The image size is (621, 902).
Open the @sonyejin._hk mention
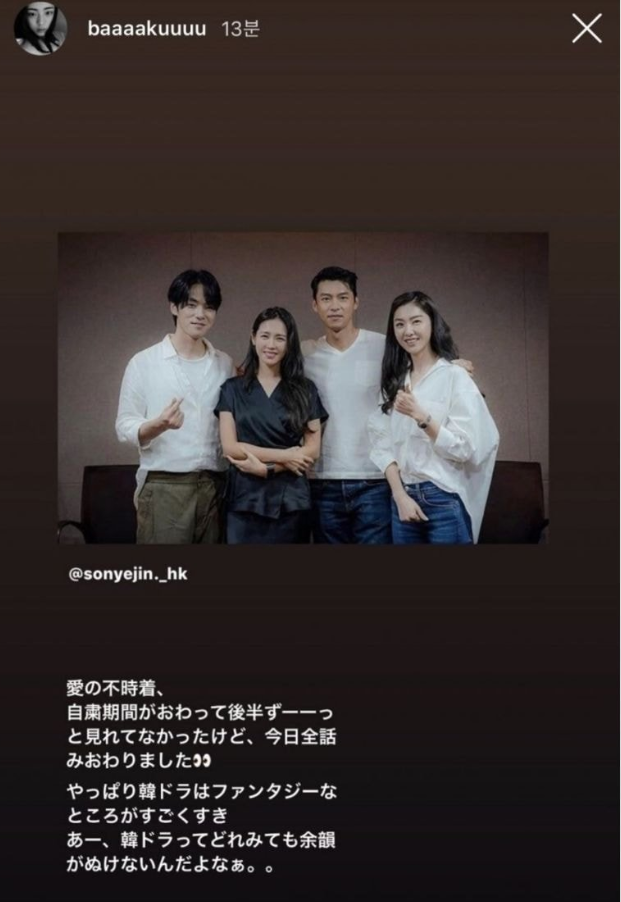click(x=130, y=578)
